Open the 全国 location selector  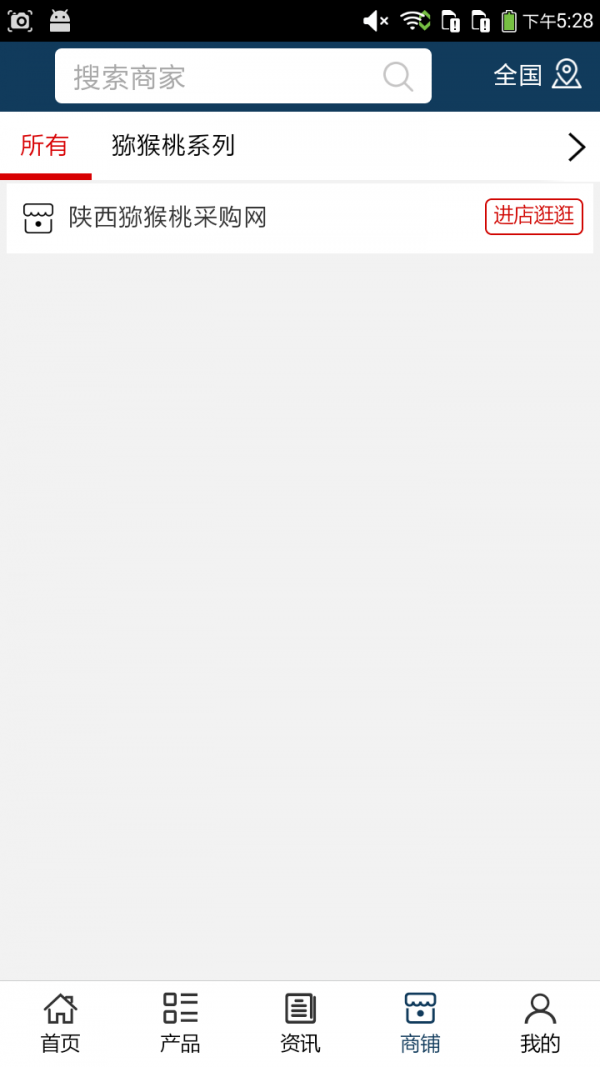click(537, 75)
